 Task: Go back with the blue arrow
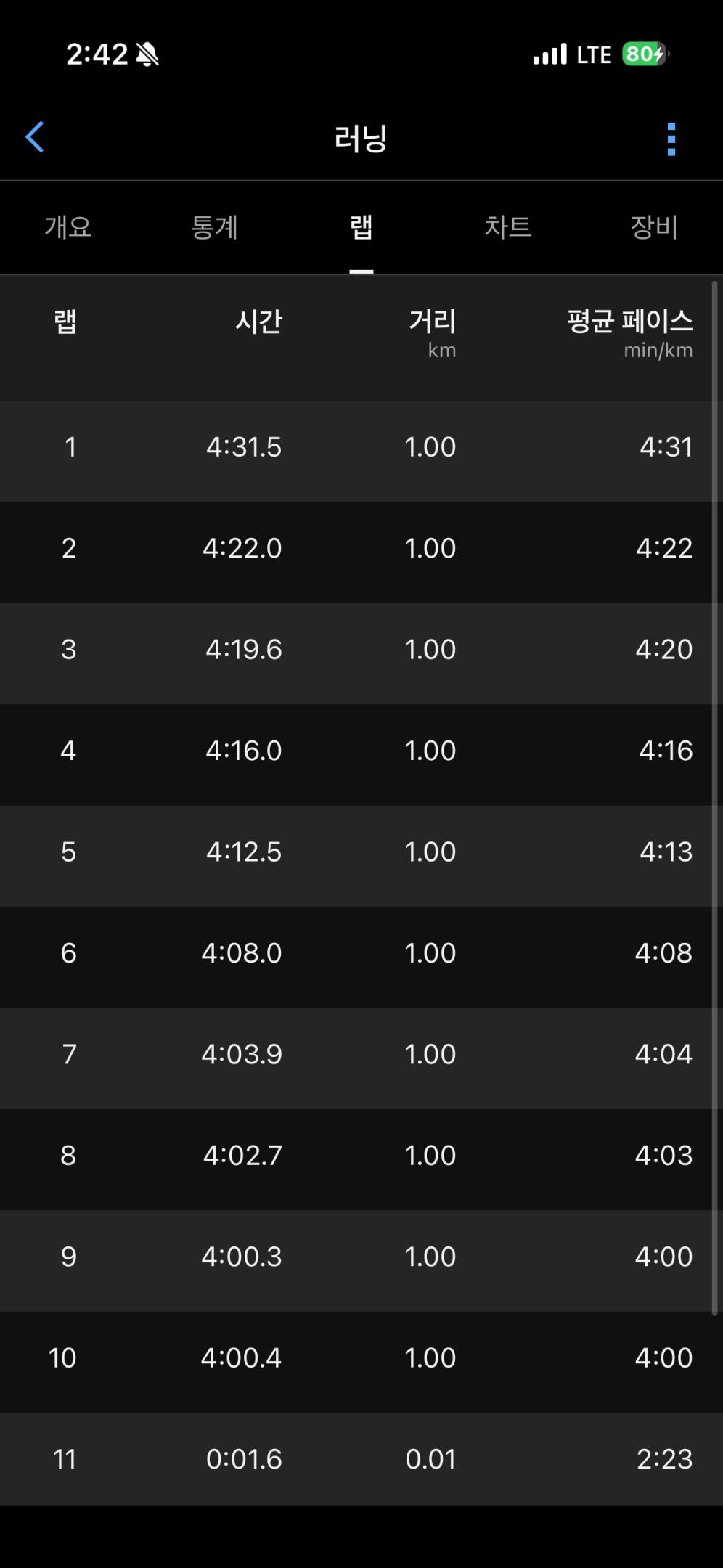tap(35, 136)
